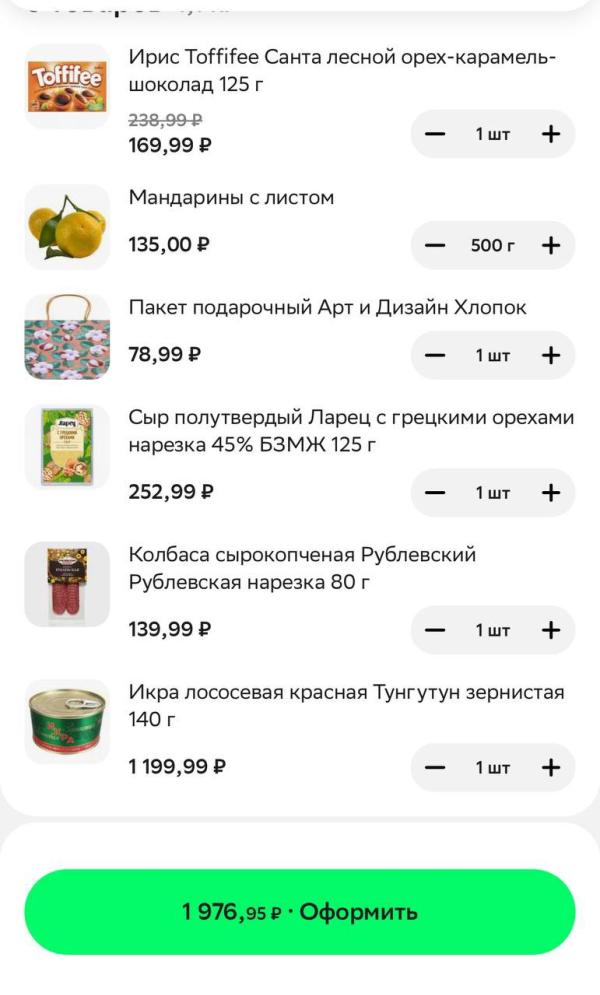Decrease Пакет подарочный quantity
The image size is (600, 995).
435,355
